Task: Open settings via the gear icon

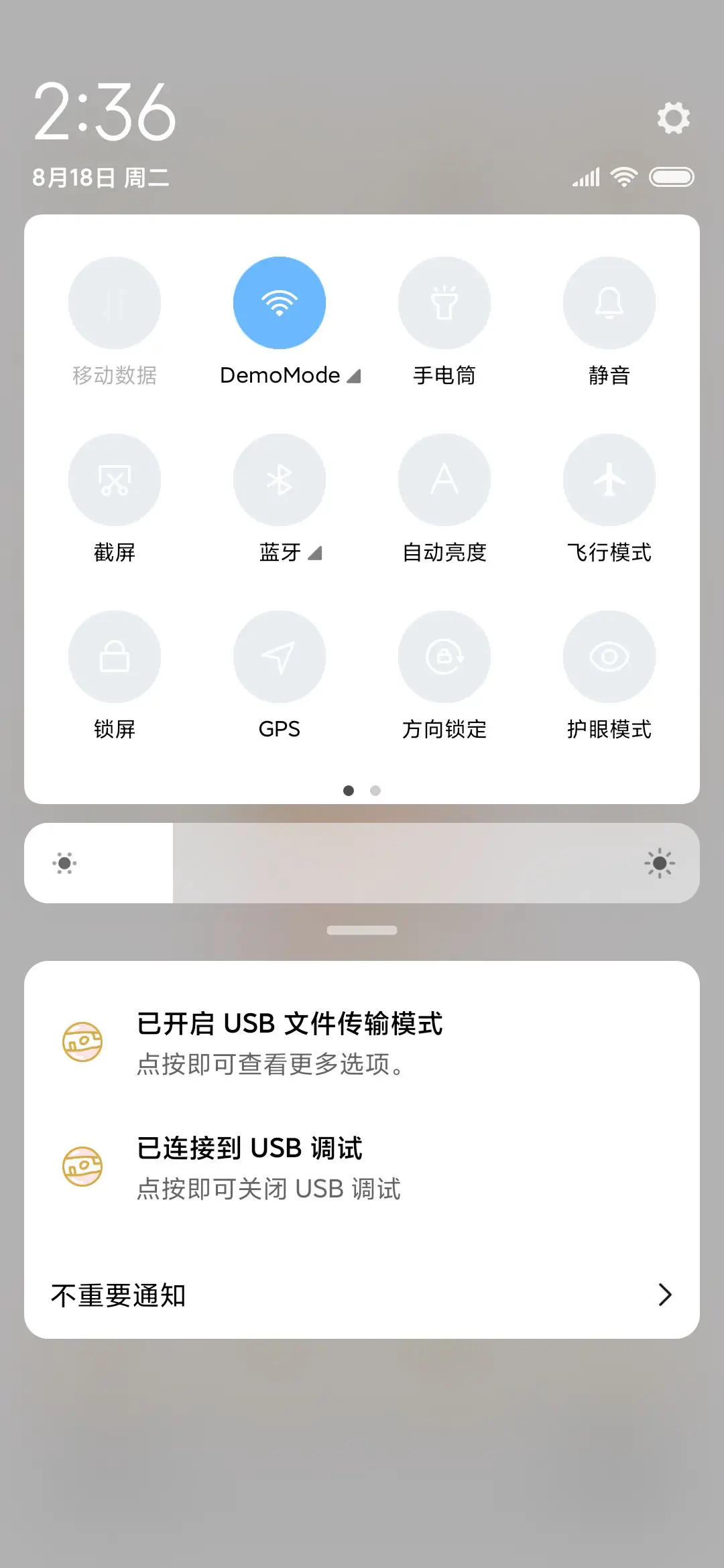Action: click(673, 118)
